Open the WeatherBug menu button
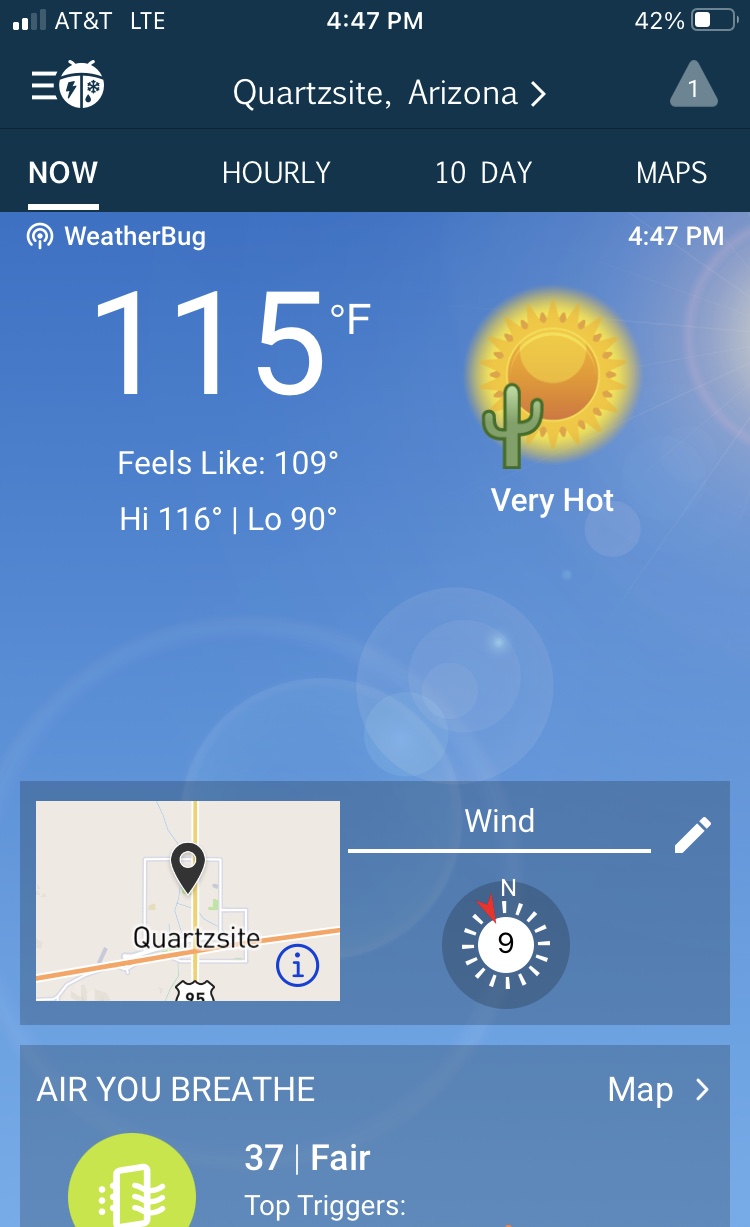 click(x=67, y=88)
